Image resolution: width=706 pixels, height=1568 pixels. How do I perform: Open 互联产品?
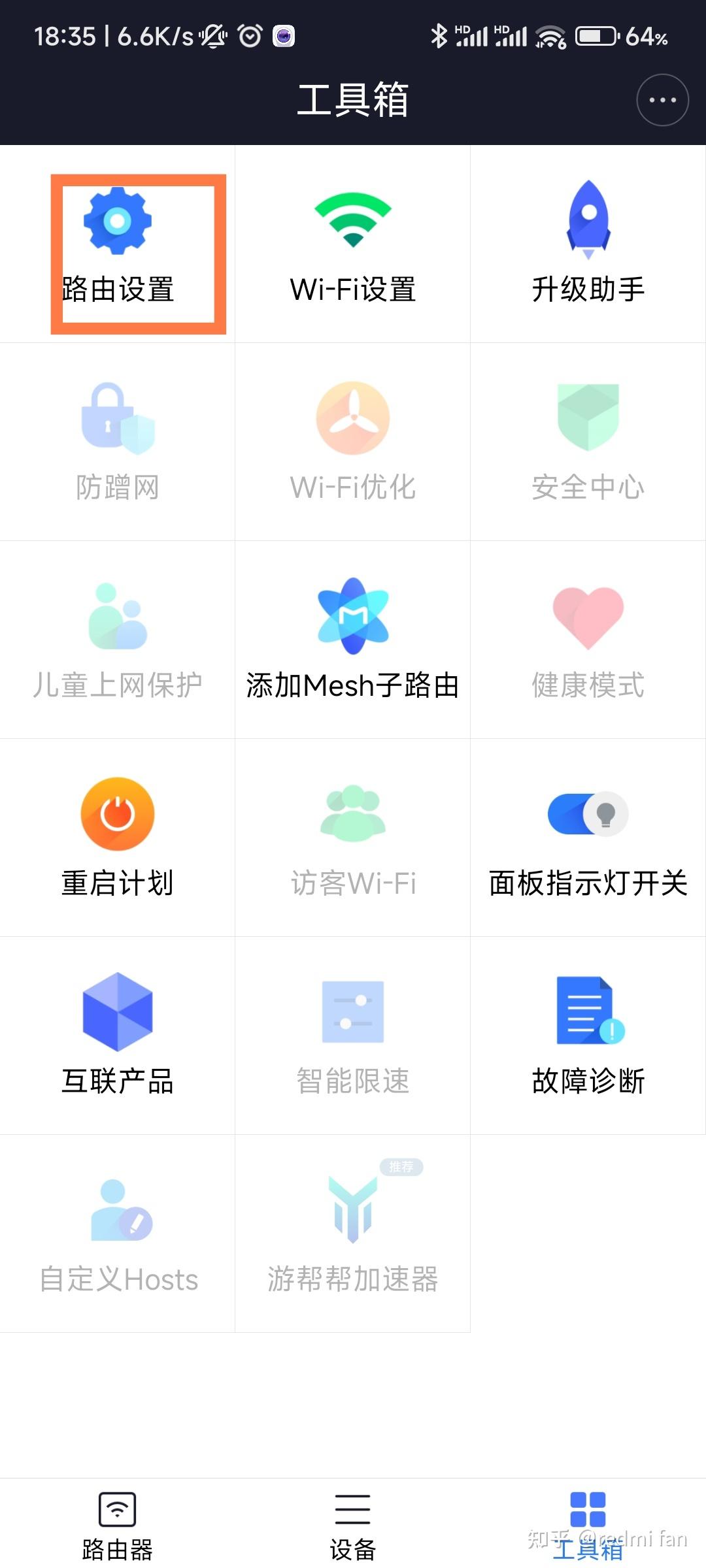tap(118, 1036)
